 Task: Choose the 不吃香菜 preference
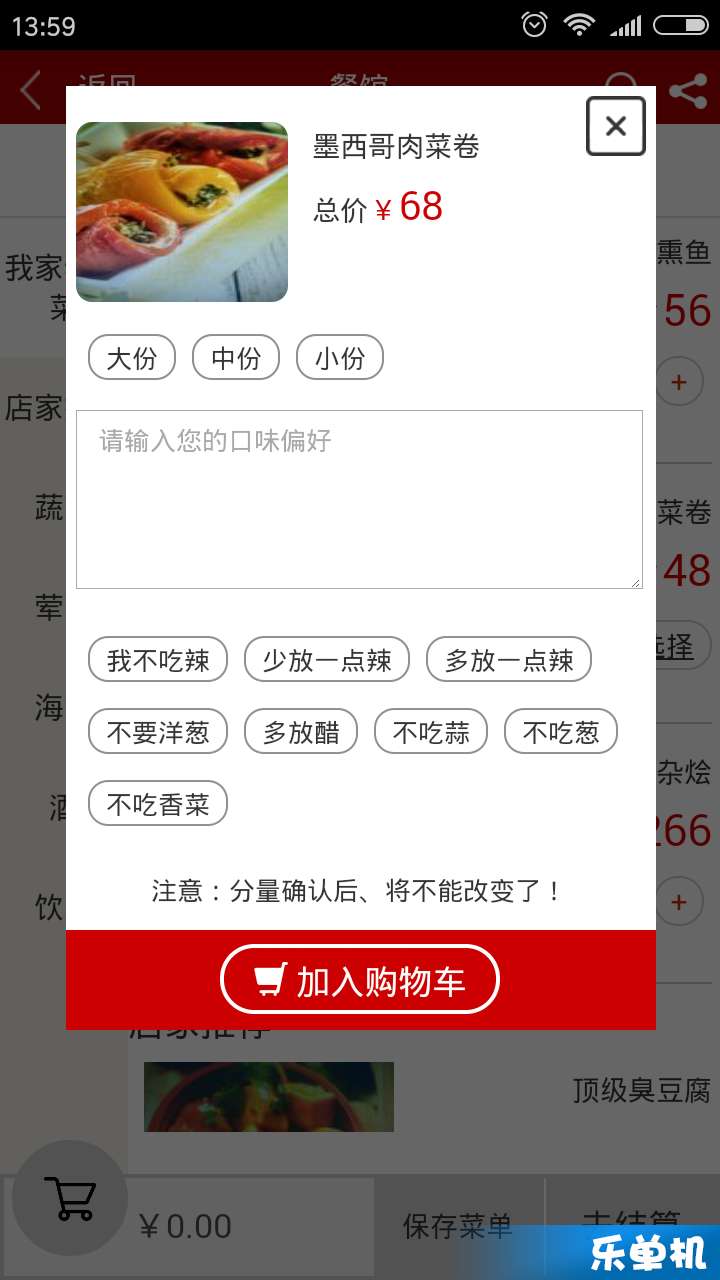(158, 804)
